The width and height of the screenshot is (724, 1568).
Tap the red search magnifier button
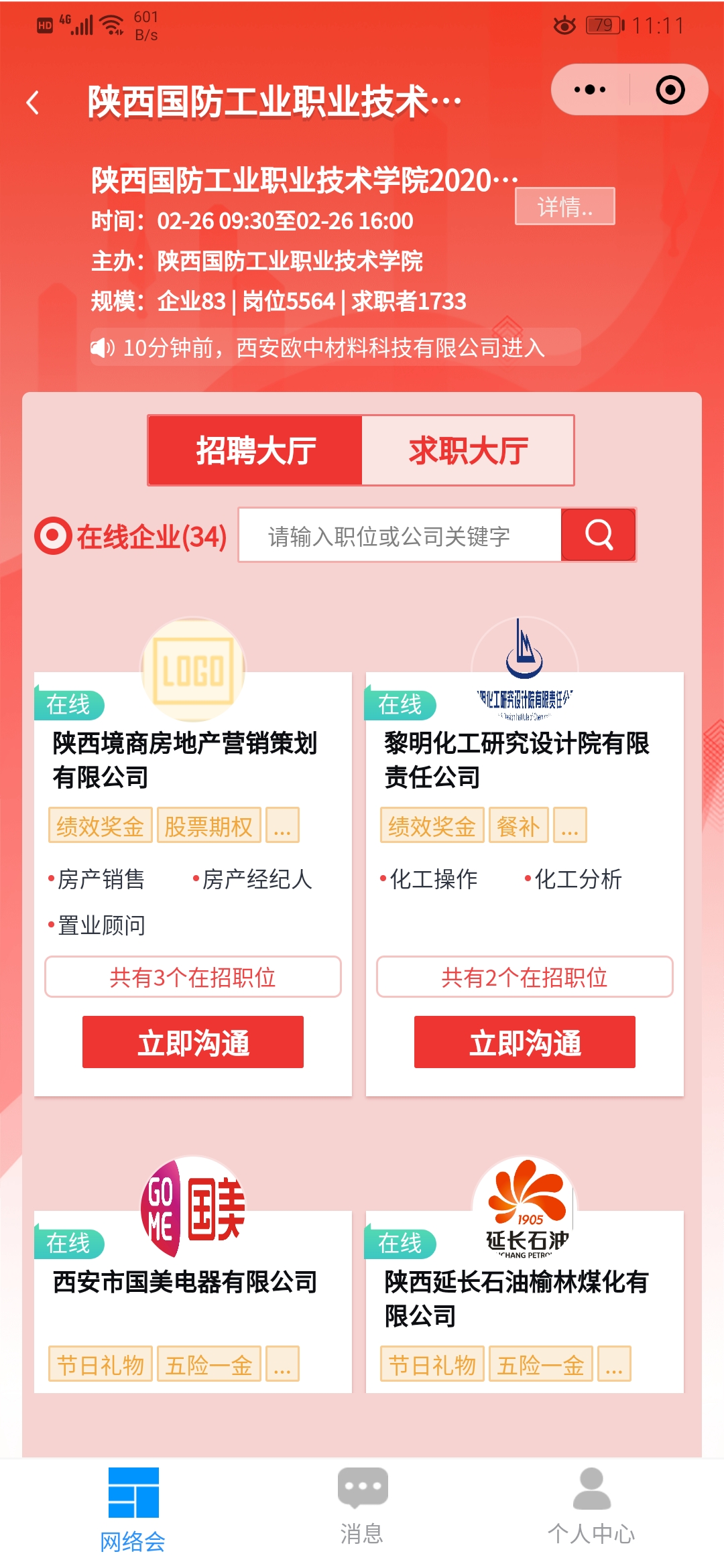[x=598, y=535]
